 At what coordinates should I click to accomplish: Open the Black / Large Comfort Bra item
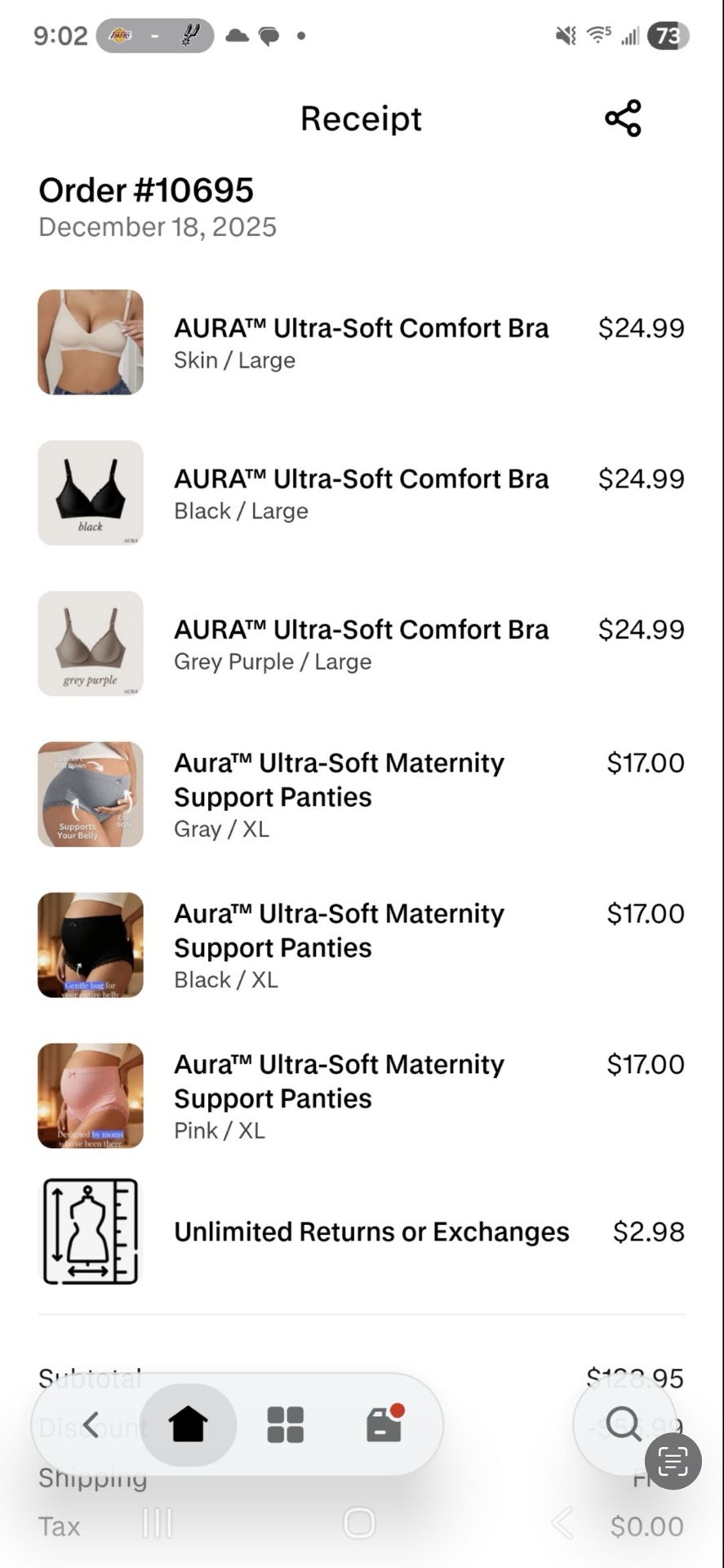[361, 493]
